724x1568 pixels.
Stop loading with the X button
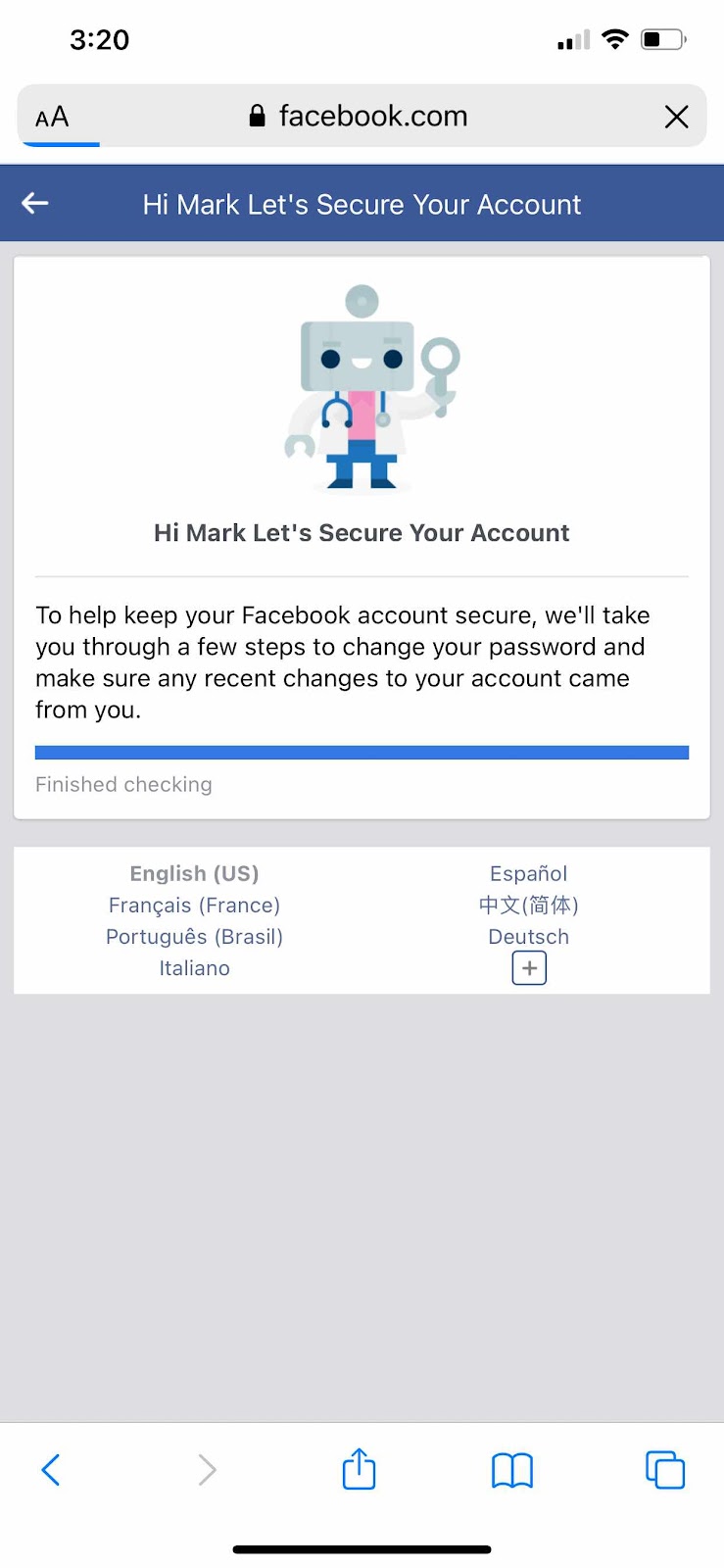click(676, 117)
